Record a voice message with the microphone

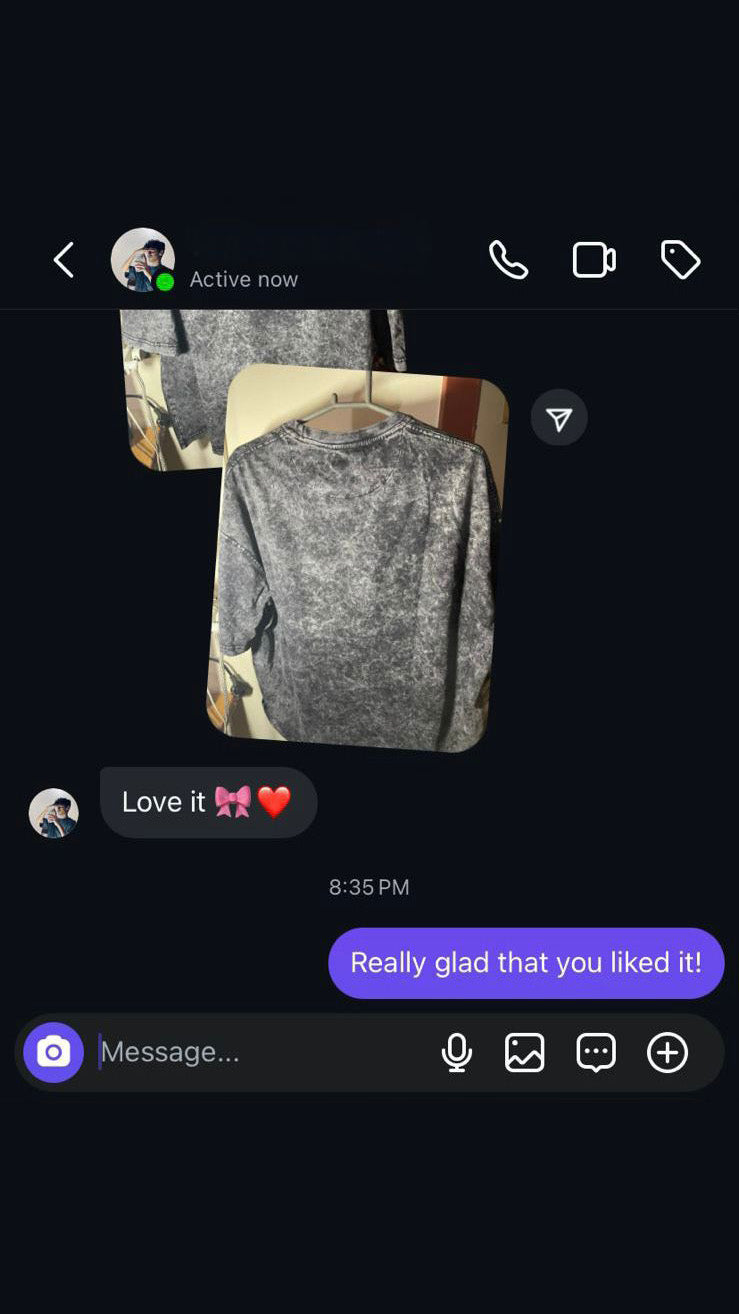click(x=457, y=1052)
